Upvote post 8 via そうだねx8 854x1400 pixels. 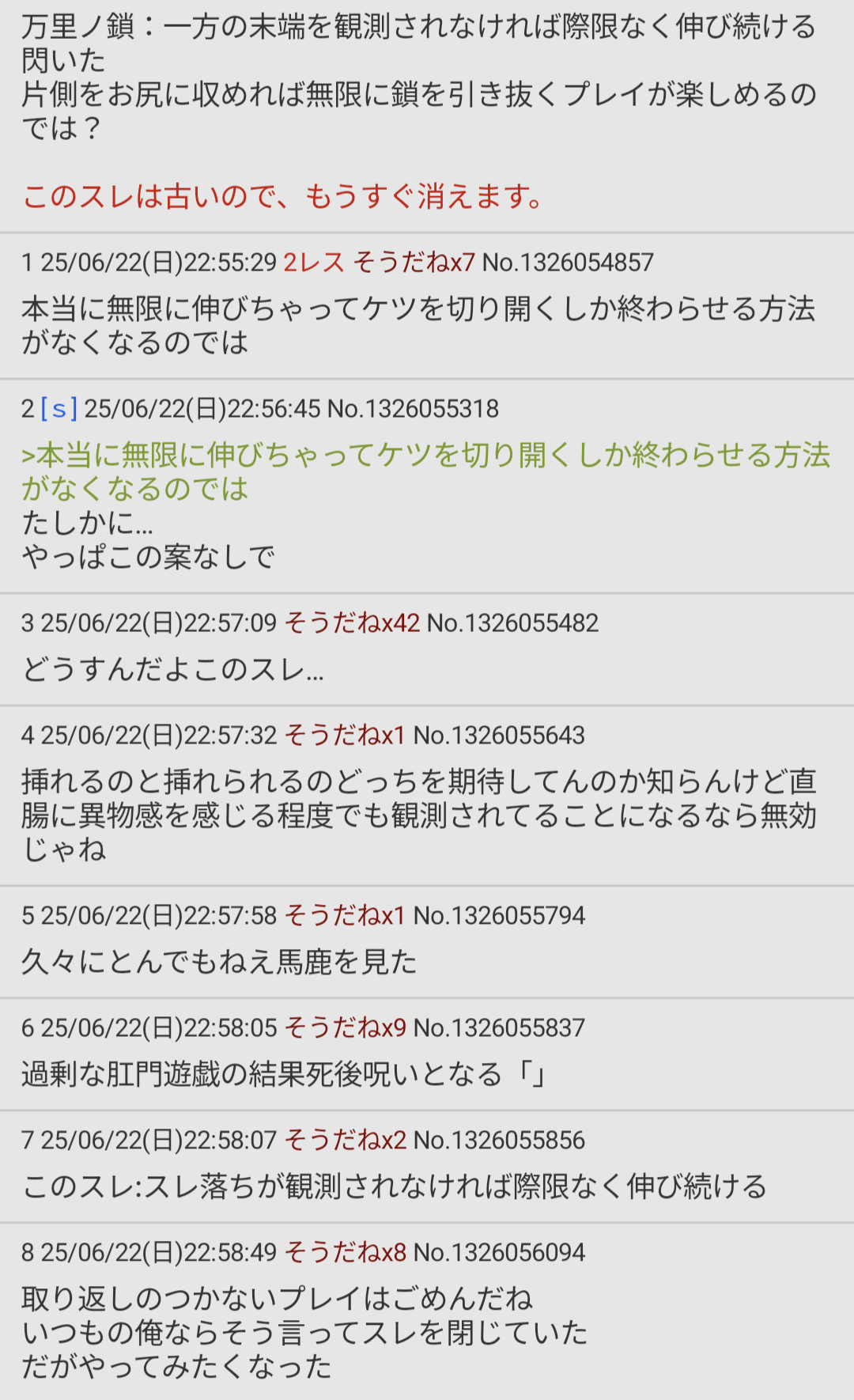coord(345,1252)
